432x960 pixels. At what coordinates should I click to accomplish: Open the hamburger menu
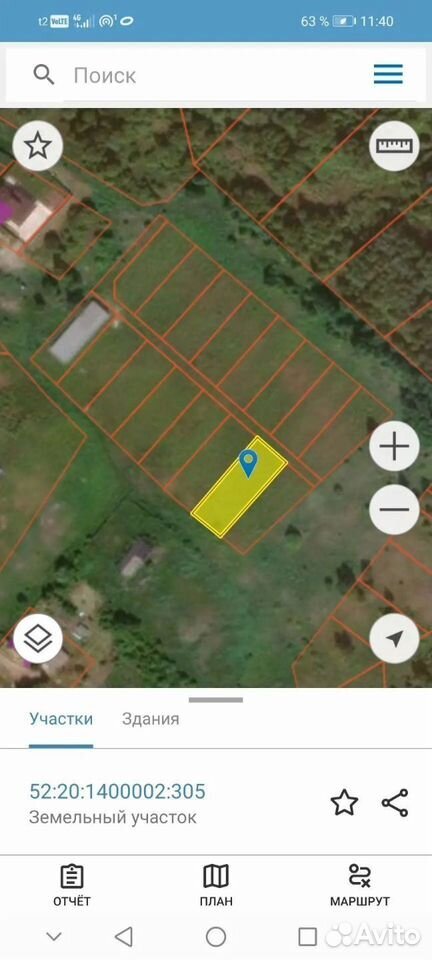click(x=389, y=75)
